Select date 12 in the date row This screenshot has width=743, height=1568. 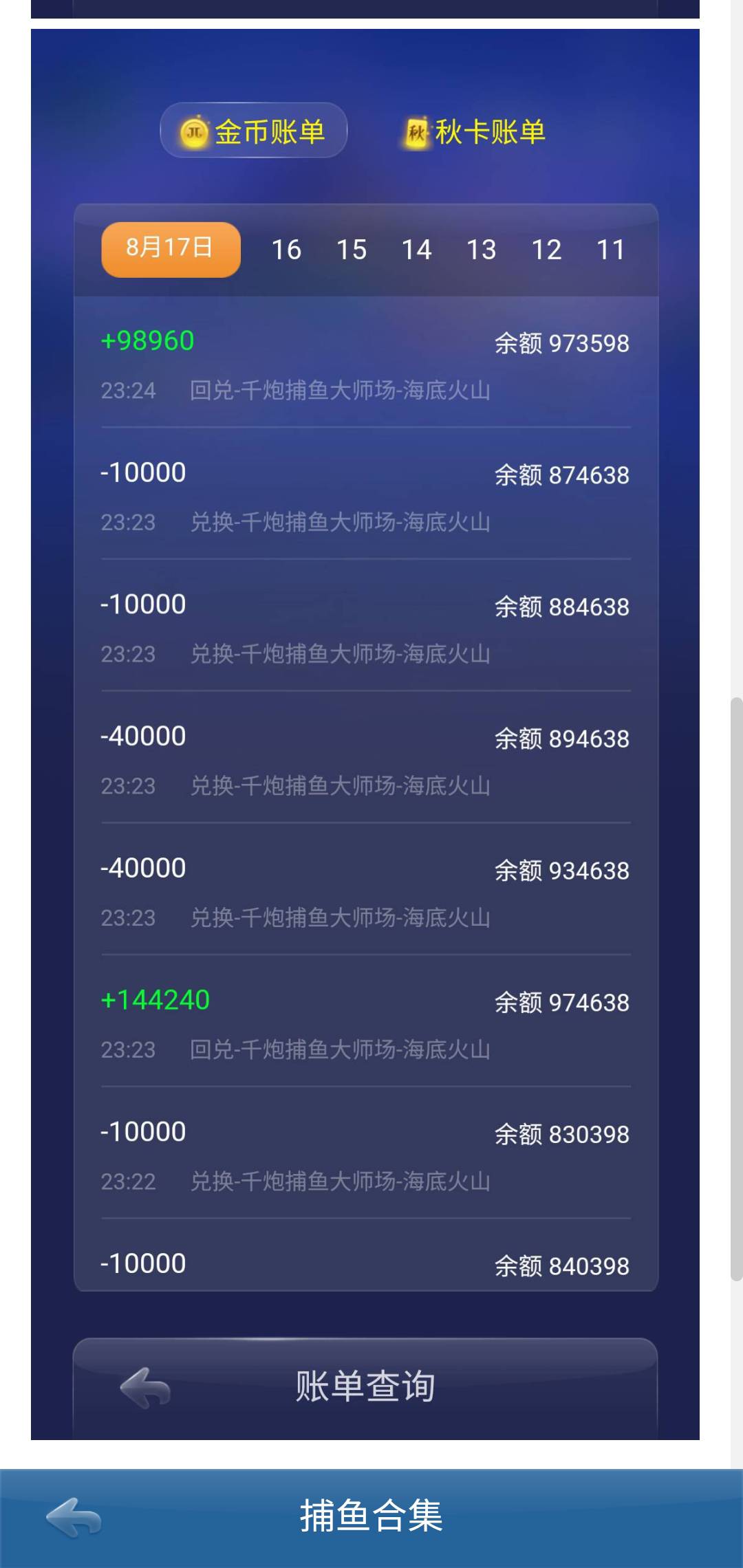pos(546,250)
